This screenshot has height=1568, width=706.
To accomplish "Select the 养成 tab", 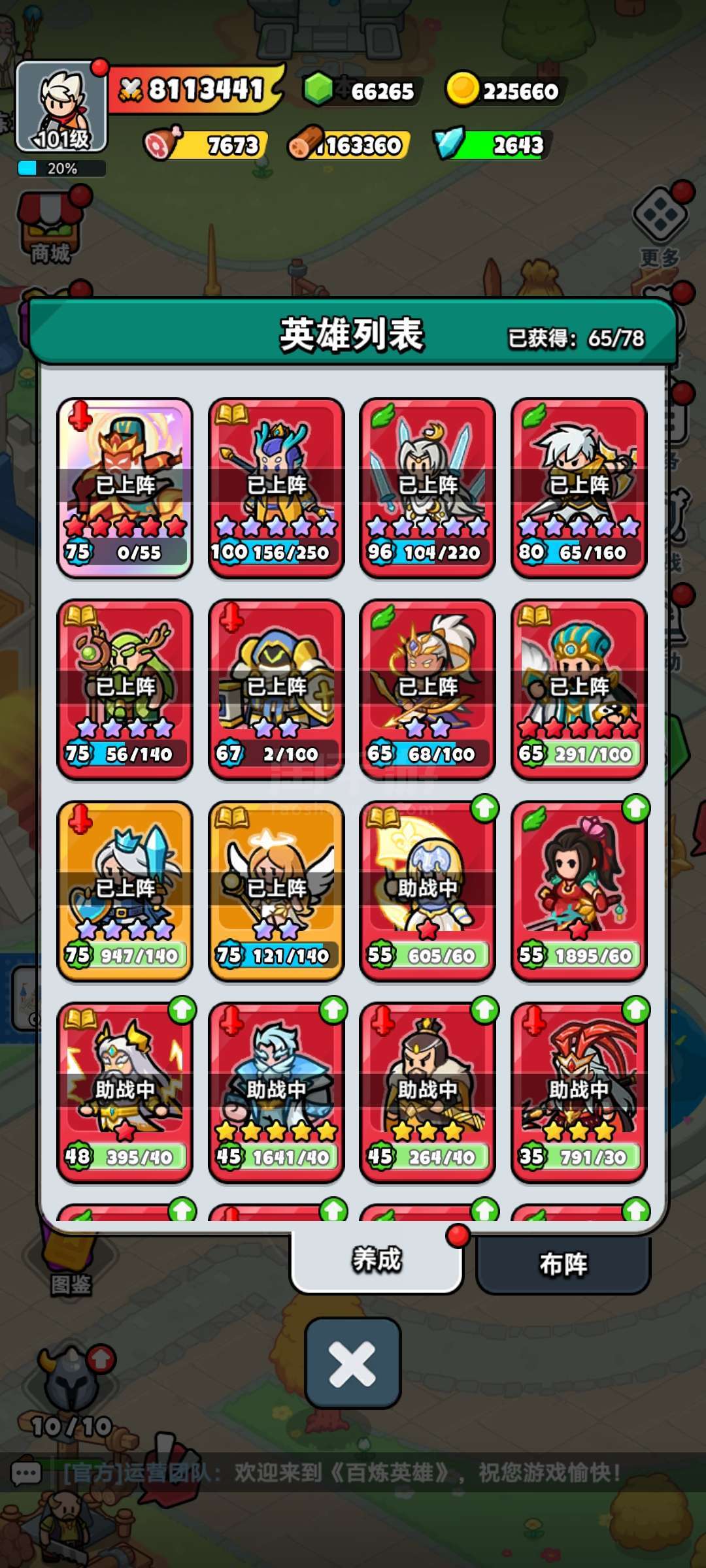I will click(x=377, y=1260).
